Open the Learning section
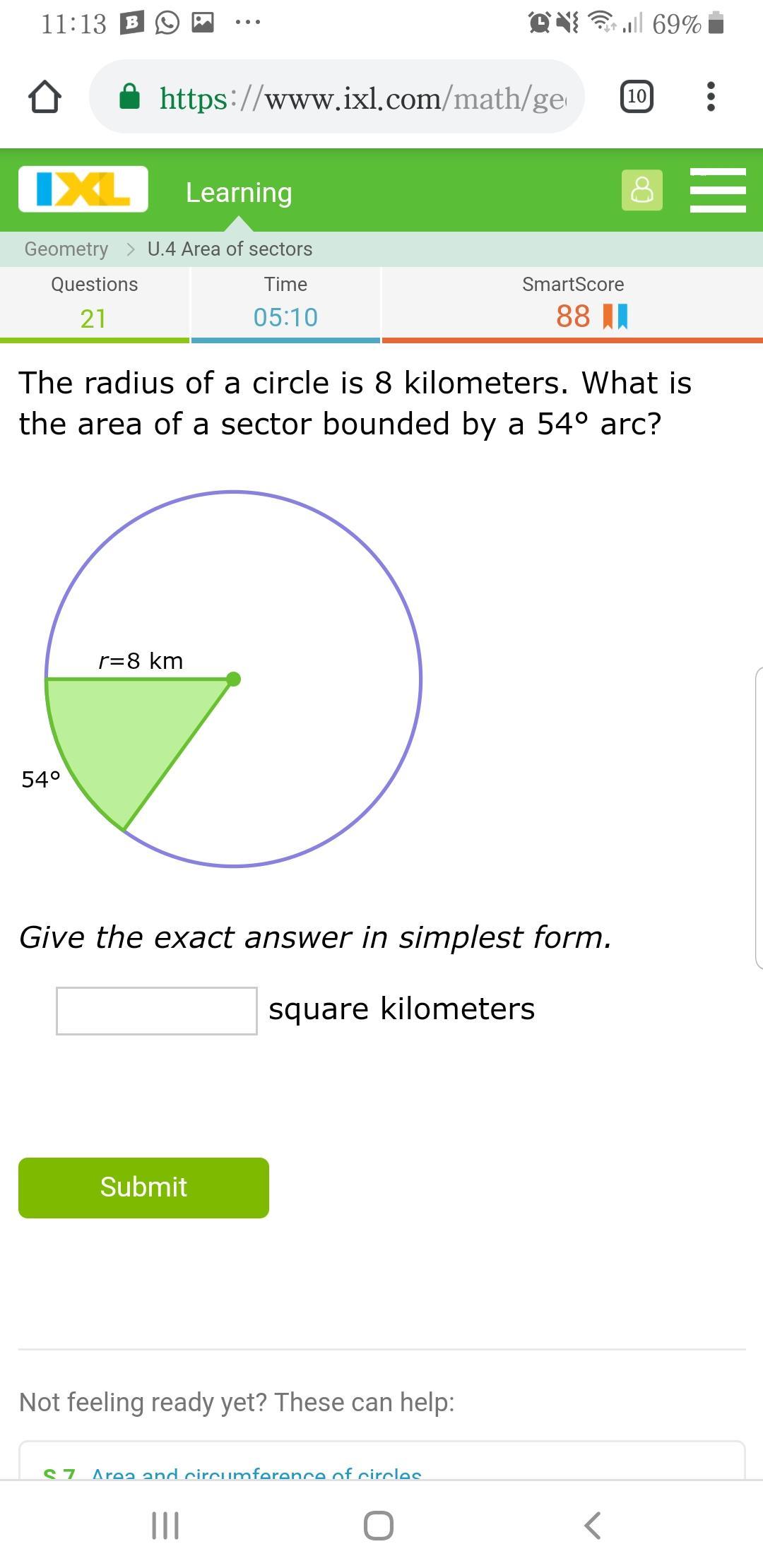 (x=239, y=192)
